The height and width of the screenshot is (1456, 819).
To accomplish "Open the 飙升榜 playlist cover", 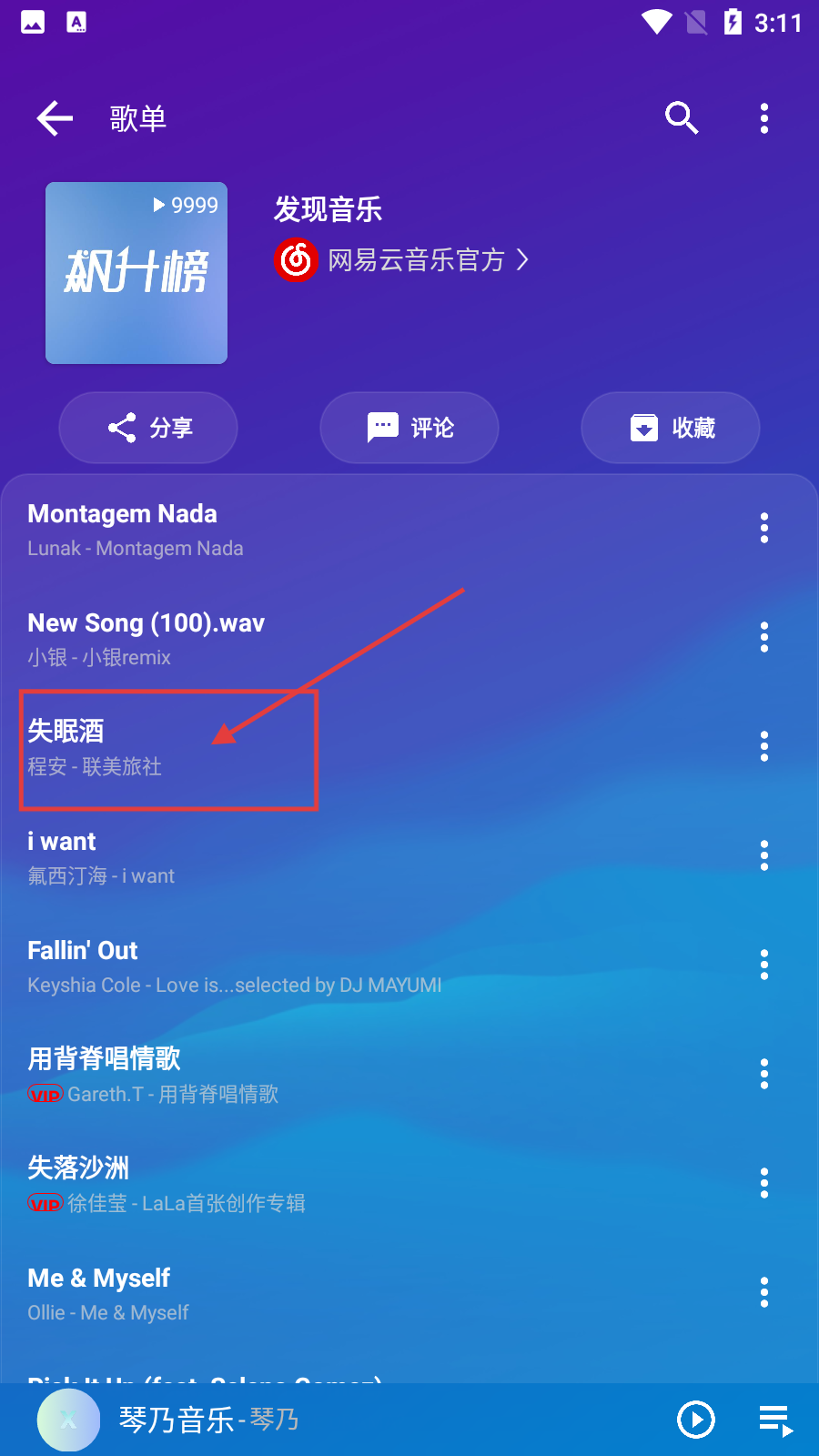I will coord(136,273).
